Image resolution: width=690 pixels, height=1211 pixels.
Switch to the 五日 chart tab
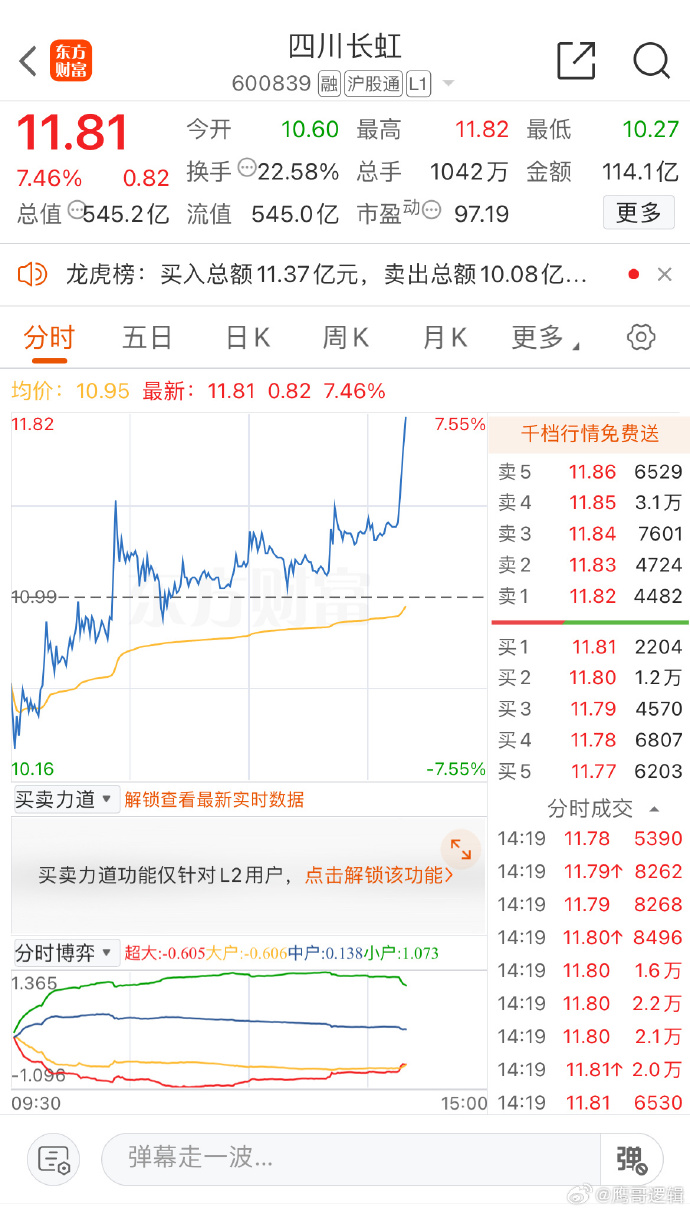(x=147, y=338)
